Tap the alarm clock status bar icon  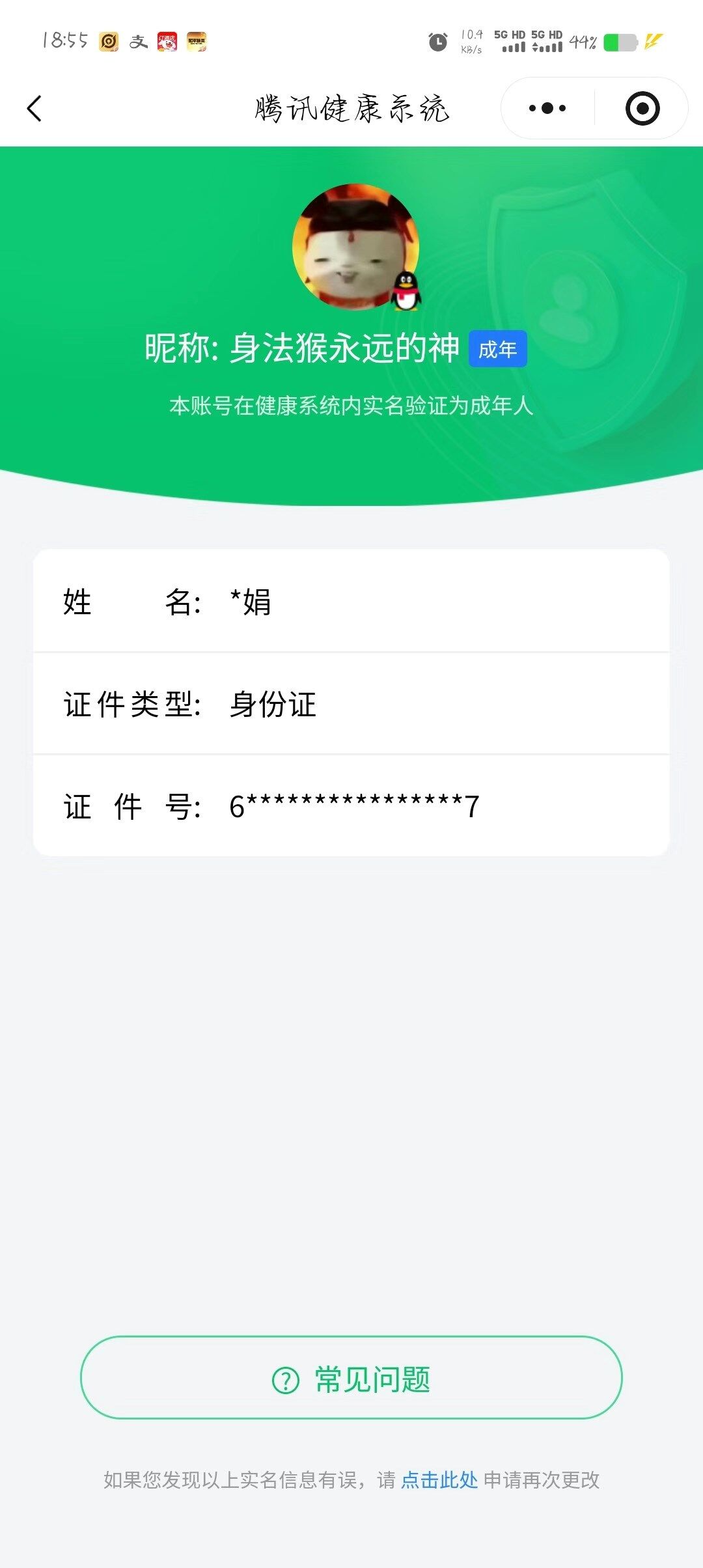(x=437, y=40)
